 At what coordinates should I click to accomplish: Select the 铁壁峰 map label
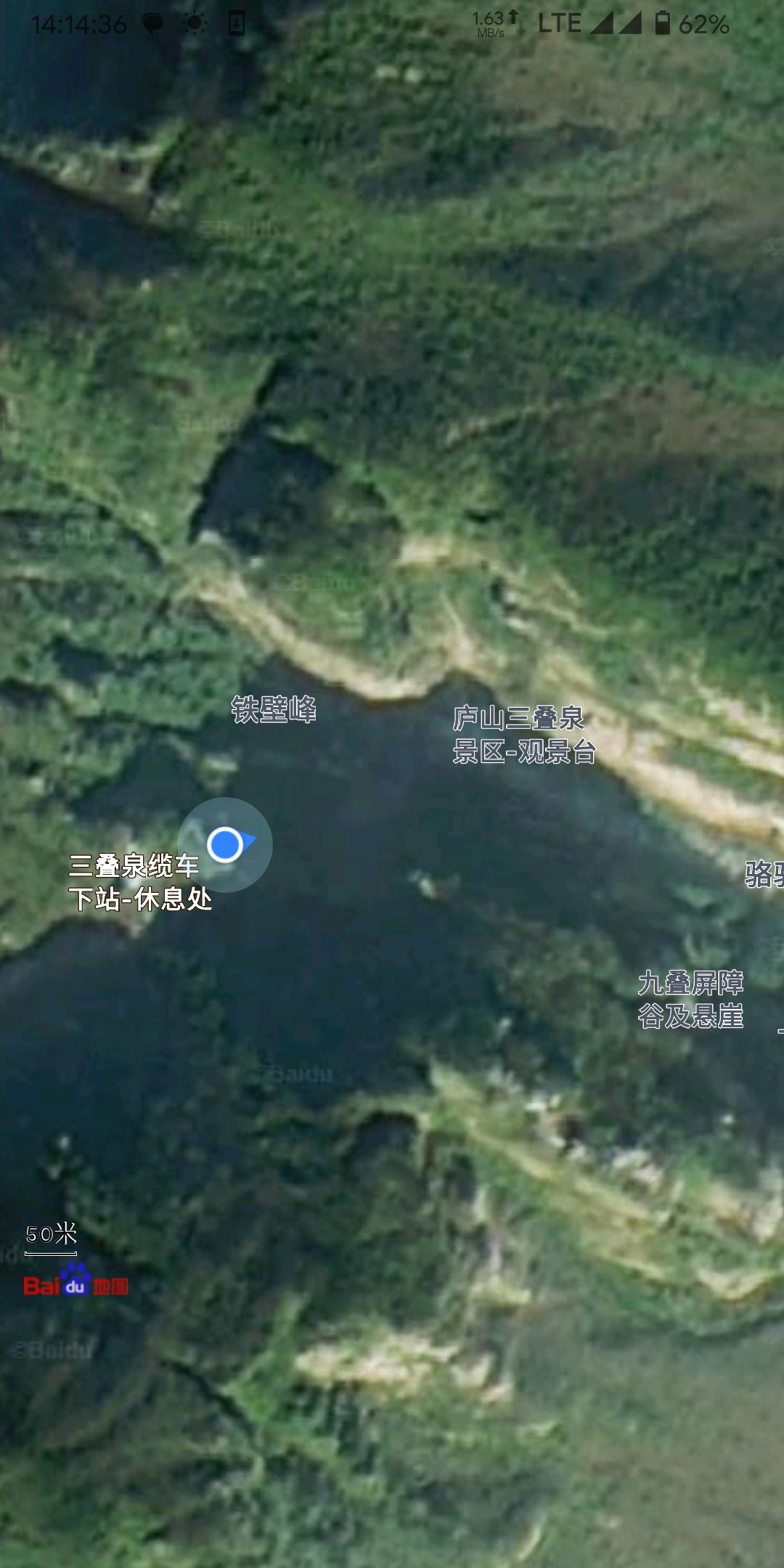coord(274,709)
